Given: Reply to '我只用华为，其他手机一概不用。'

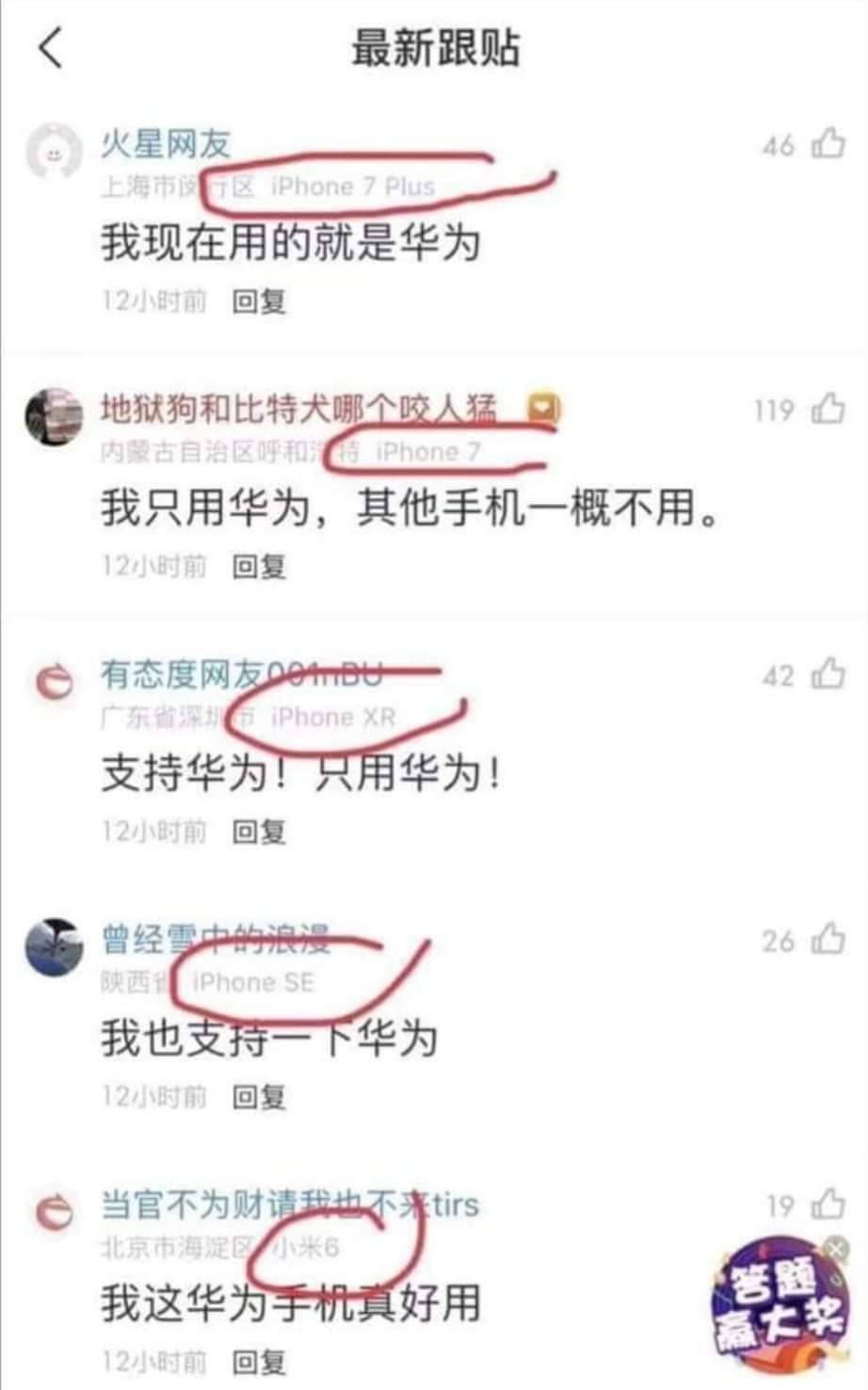Looking at the screenshot, I should (x=259, y=566).
